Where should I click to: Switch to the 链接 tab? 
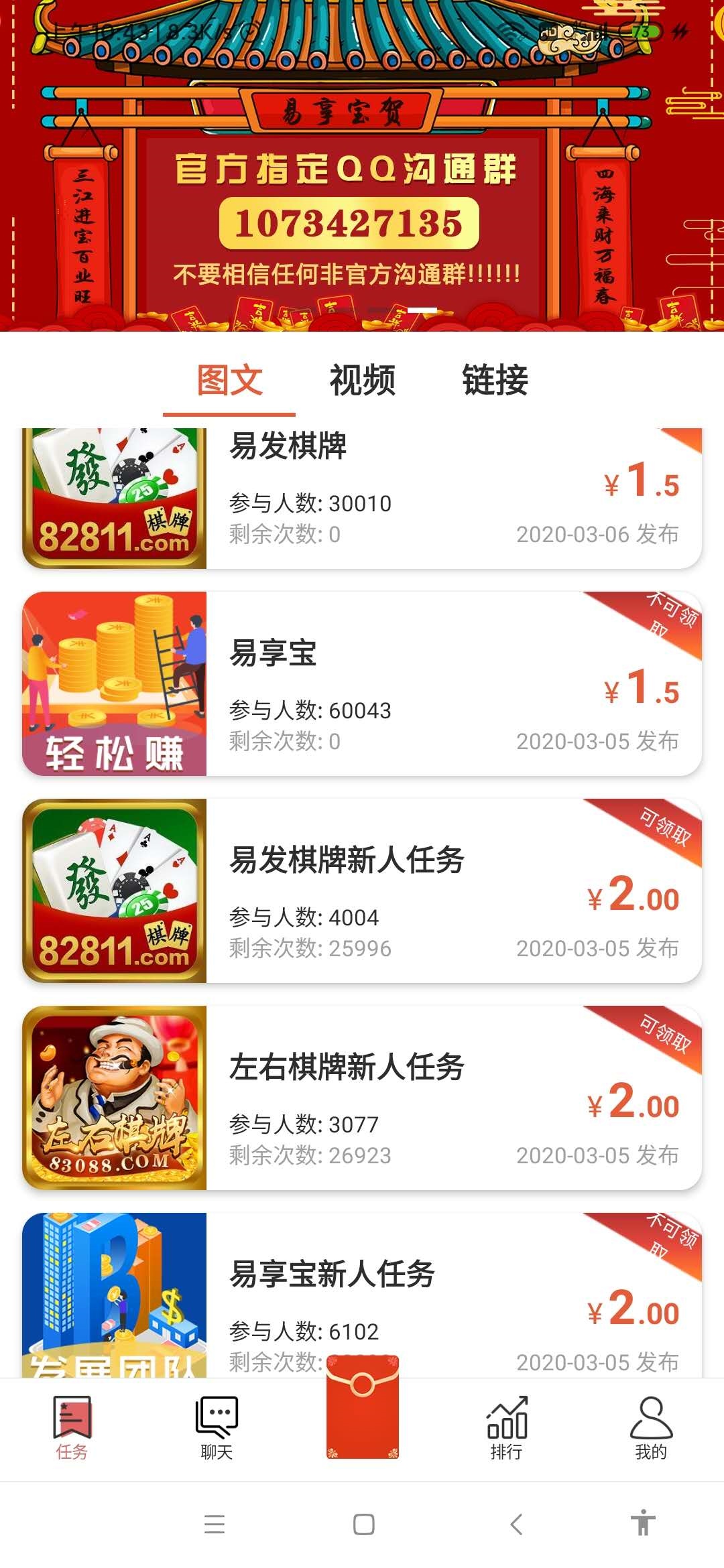pyautogui.click(x=495, y=381)
